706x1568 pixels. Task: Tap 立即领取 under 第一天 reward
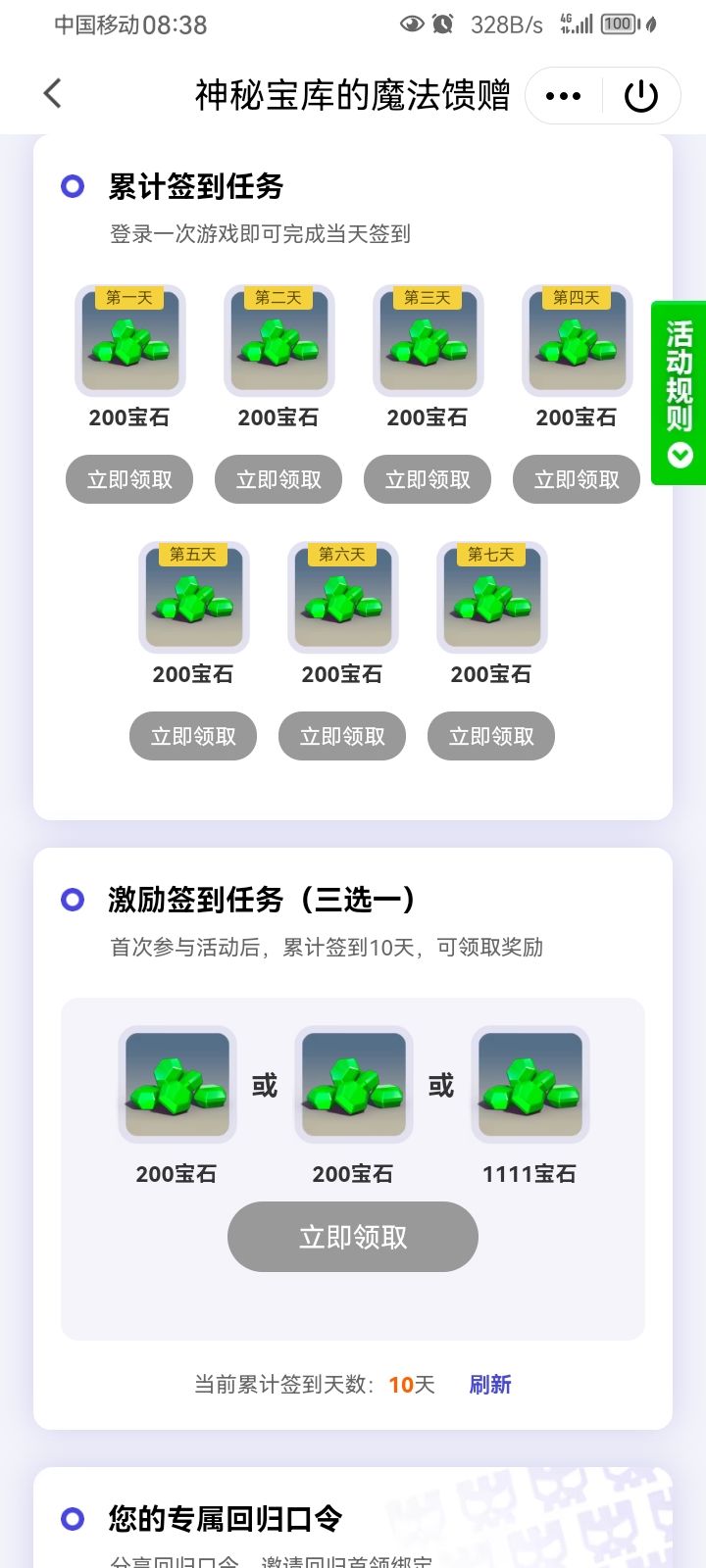pos(128,479)
